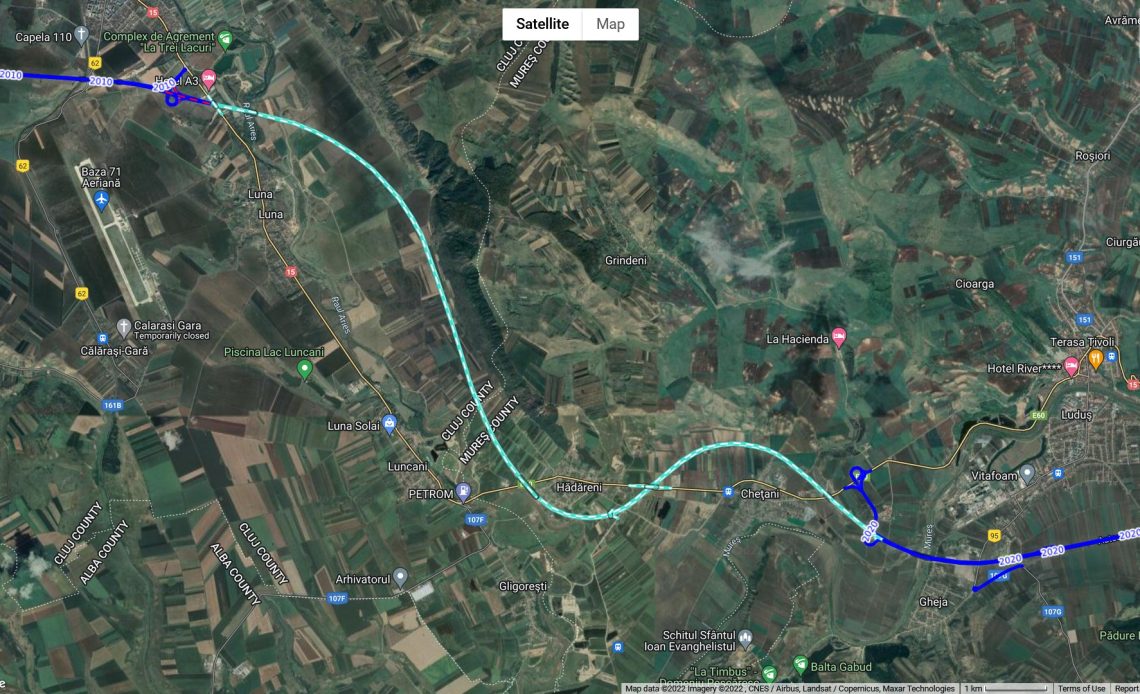Viewport: 1140px width, 694px height.
Task: Select Arhivatorul place marker
Action: click(400, 577)
